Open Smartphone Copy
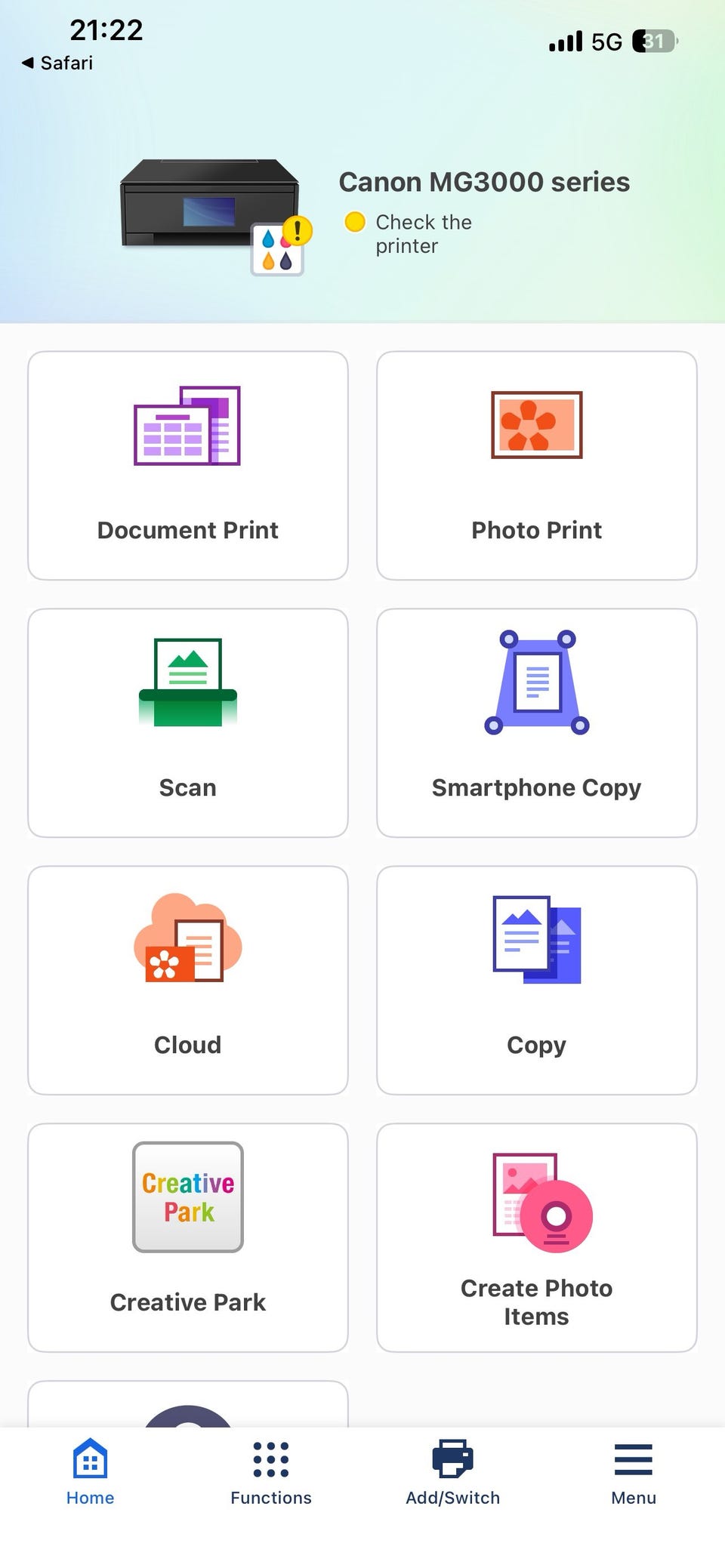The width and height of the screenshot is (725, 1568). tap(537, 723)
